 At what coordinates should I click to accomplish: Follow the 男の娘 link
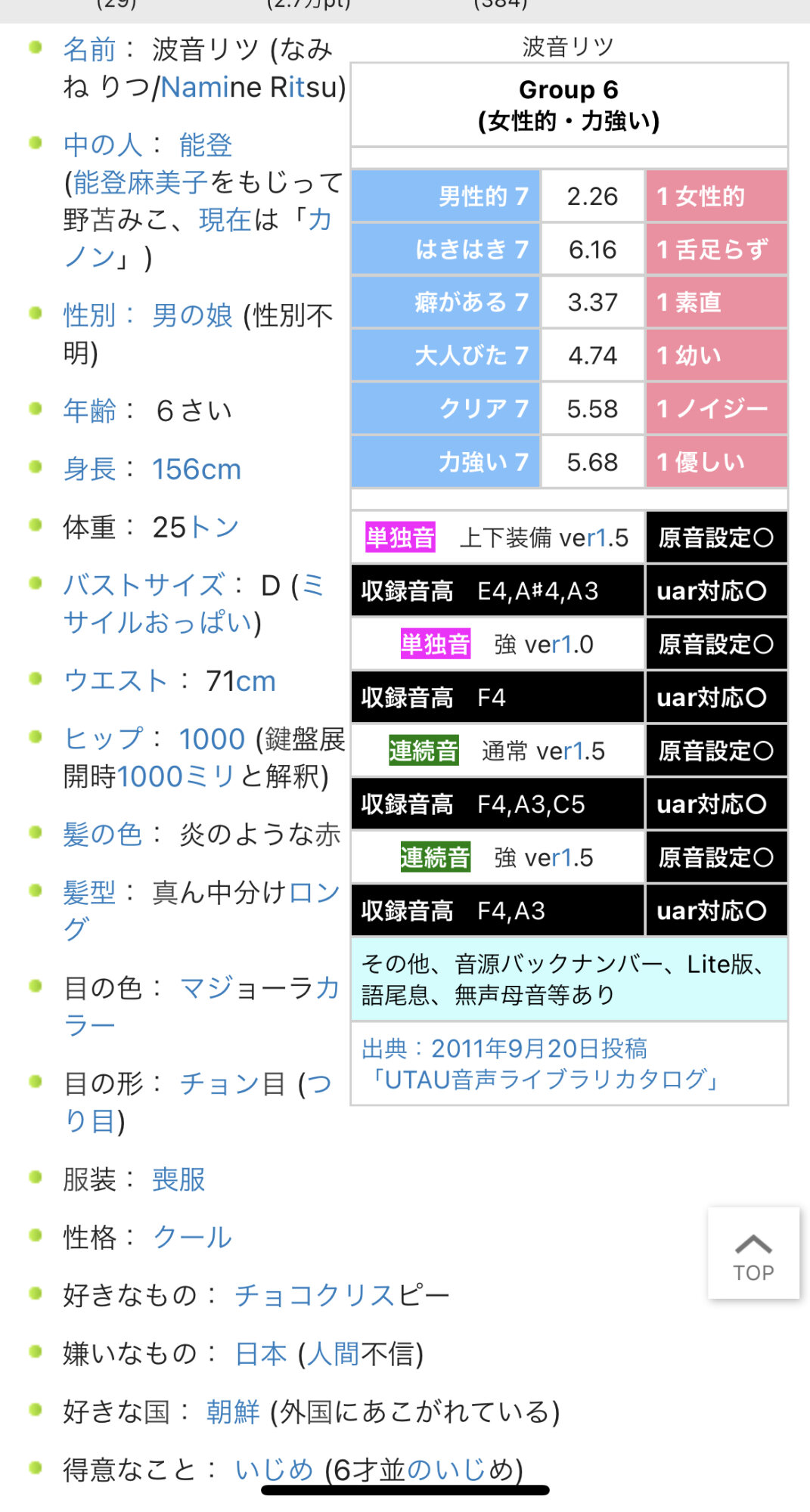click(x=192, y=315)
